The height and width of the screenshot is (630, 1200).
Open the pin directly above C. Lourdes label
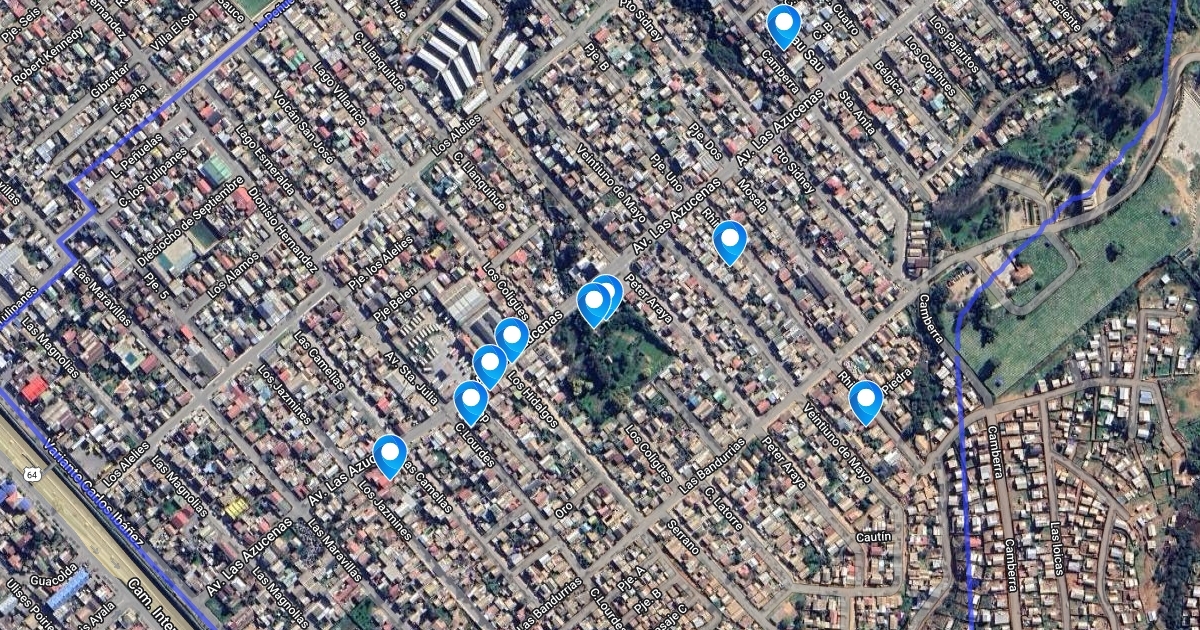(x=471, y=399)
